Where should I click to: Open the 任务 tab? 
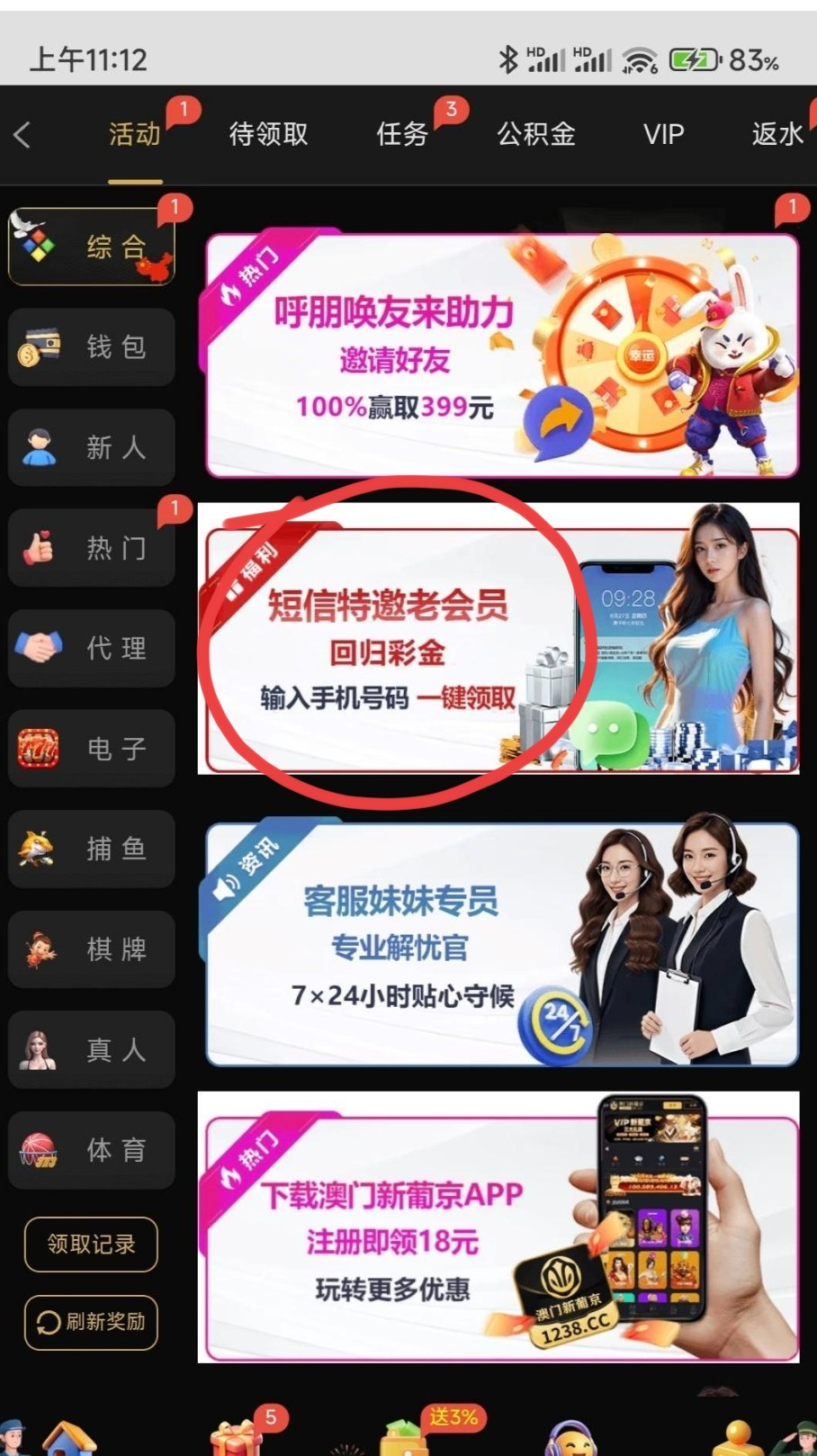(401, 135)
